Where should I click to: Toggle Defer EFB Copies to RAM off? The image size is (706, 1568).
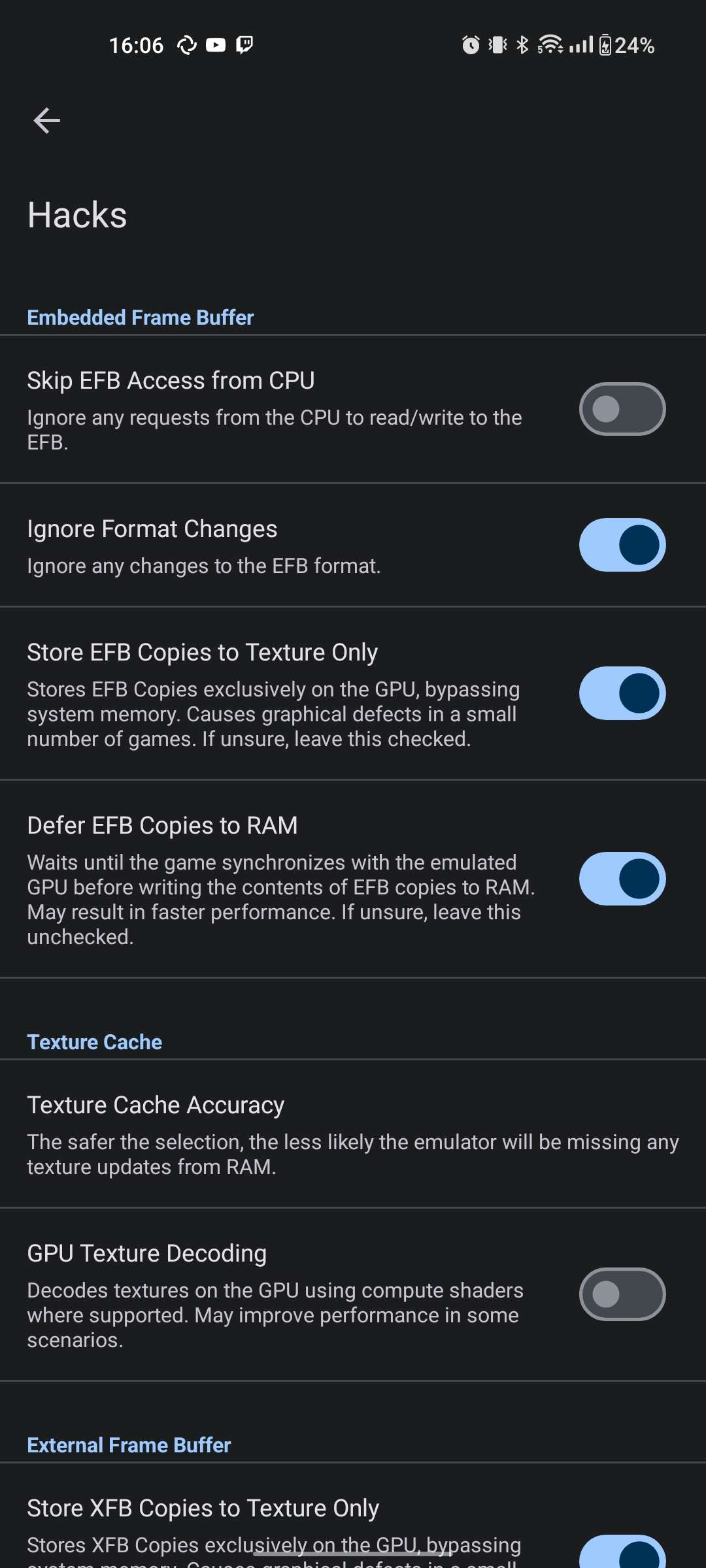tap(622, 879)
